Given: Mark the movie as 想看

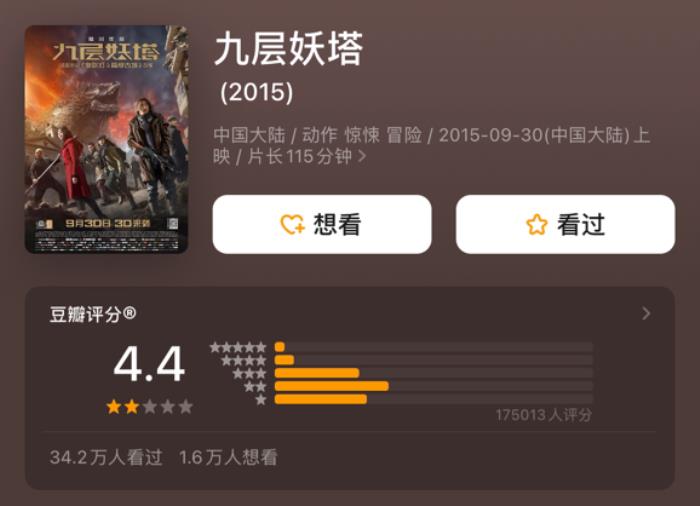Looking at the screenshot, I should coord(321,224).
